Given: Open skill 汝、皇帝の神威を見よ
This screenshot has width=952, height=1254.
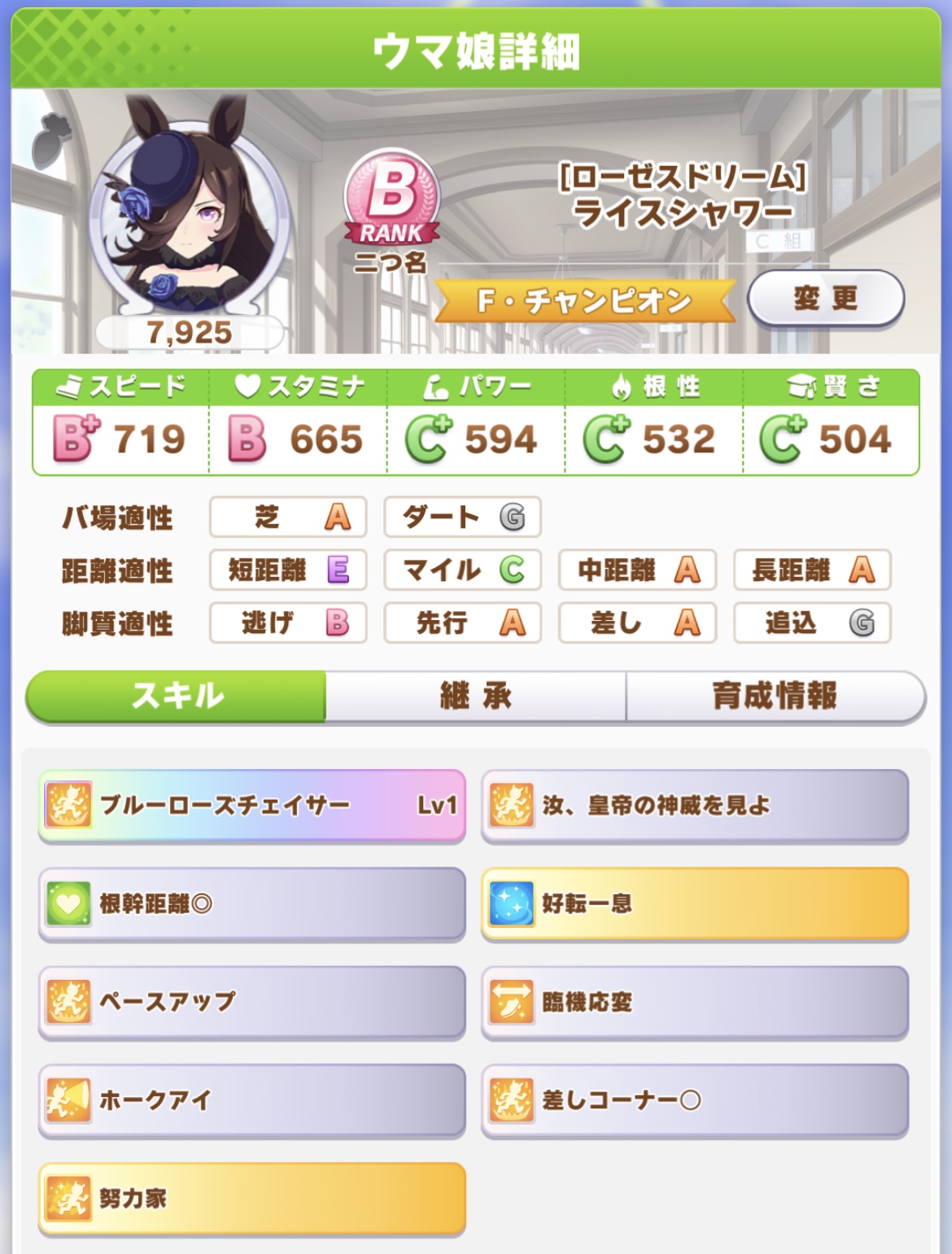Looking at the screenshot, I should (x=695, y=806).
